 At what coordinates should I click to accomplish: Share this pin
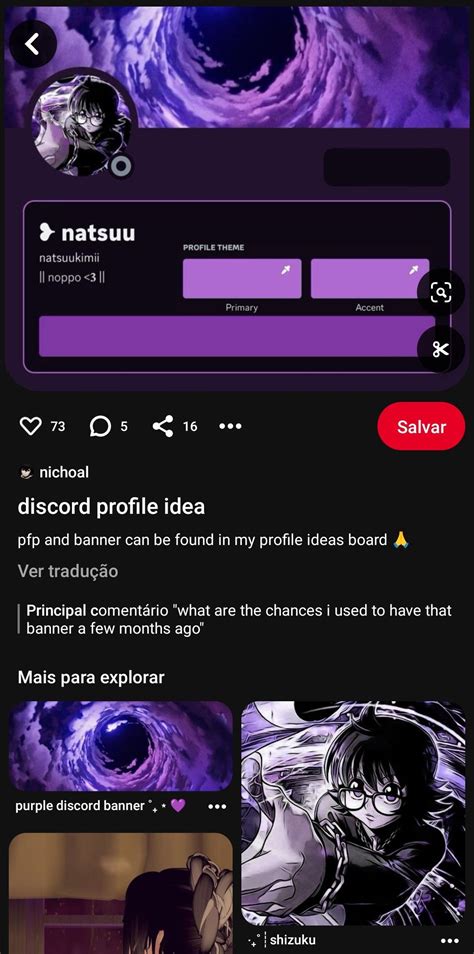click(x=163, y=427)
